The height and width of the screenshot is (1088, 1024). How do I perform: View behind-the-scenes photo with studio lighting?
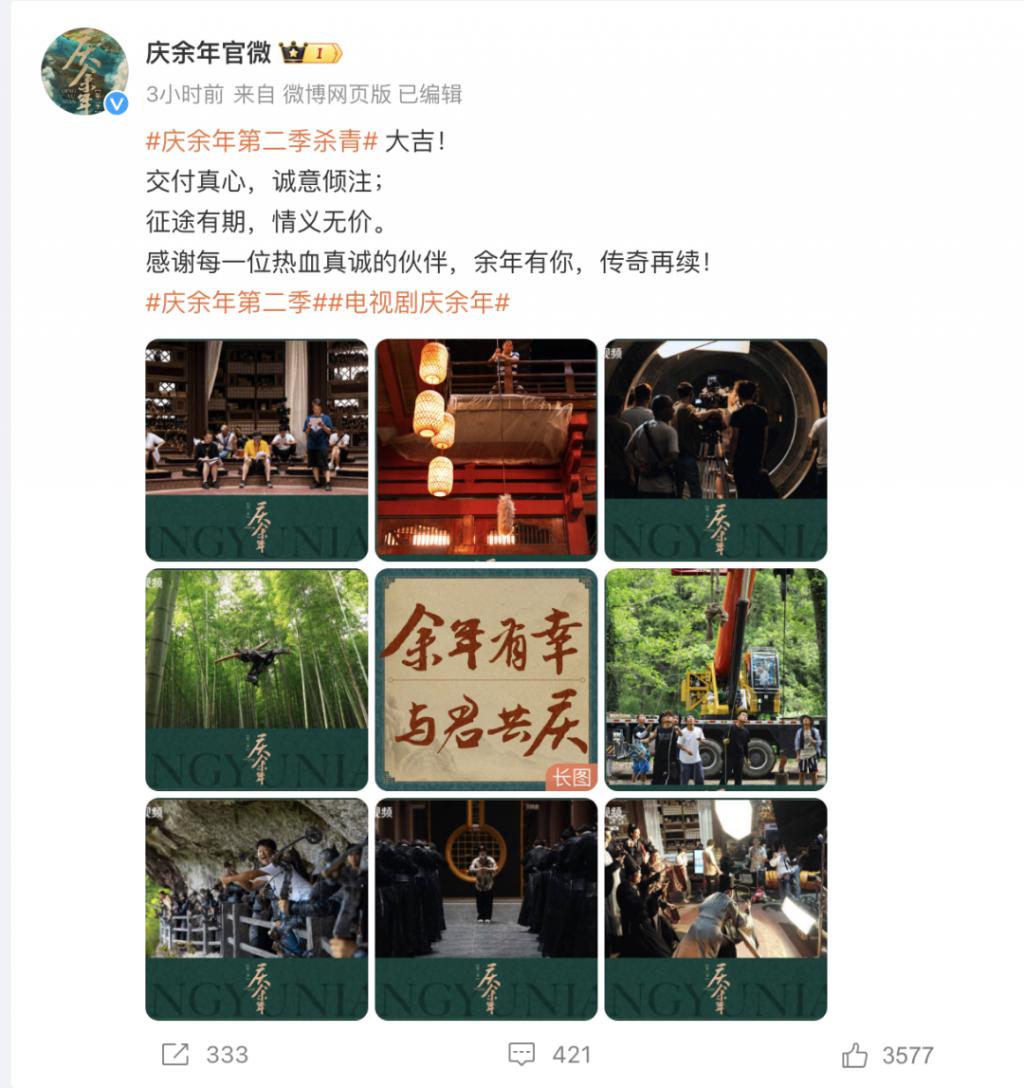point(715,908)
